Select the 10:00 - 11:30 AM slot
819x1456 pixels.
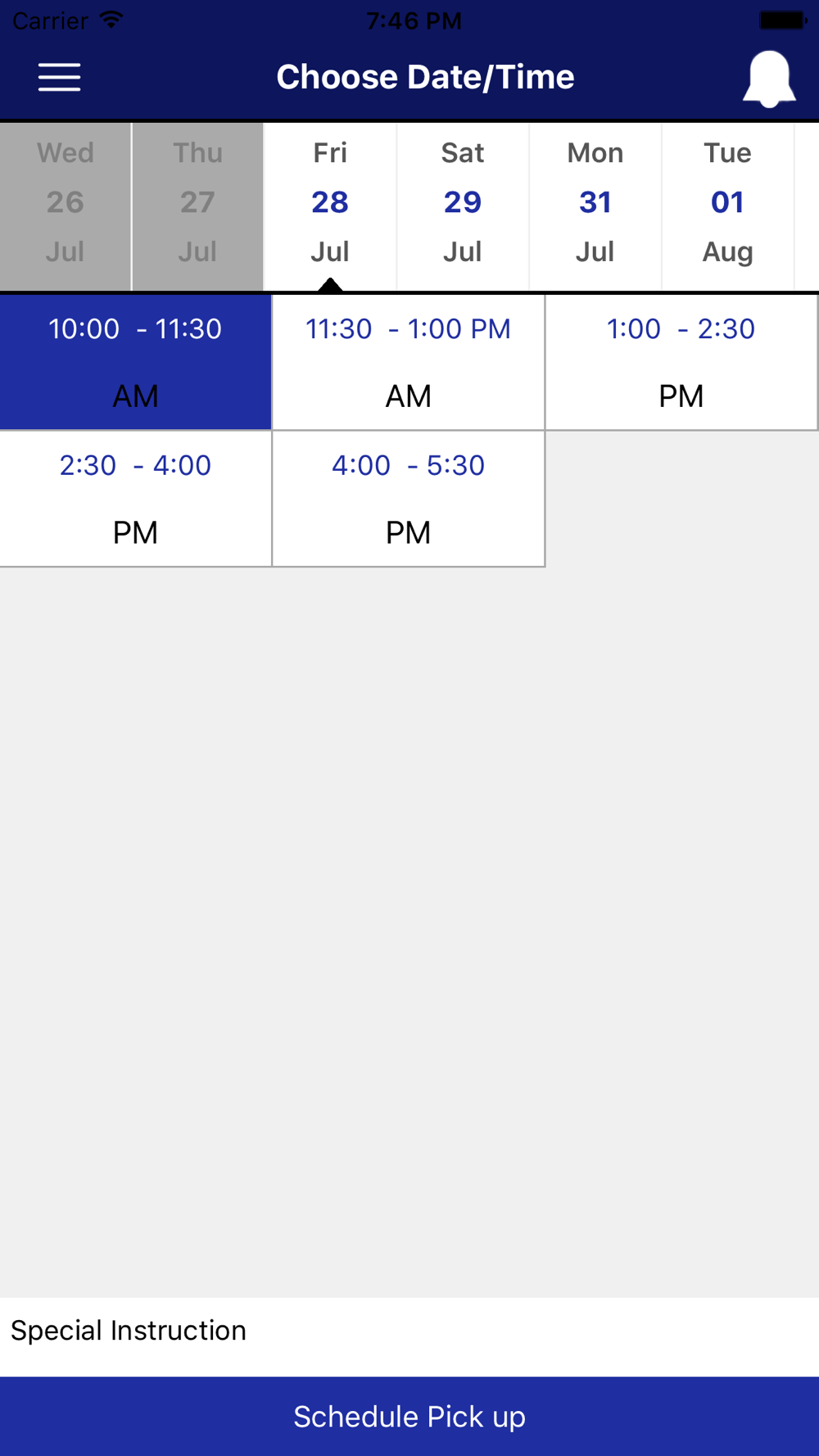coord(135,362)
